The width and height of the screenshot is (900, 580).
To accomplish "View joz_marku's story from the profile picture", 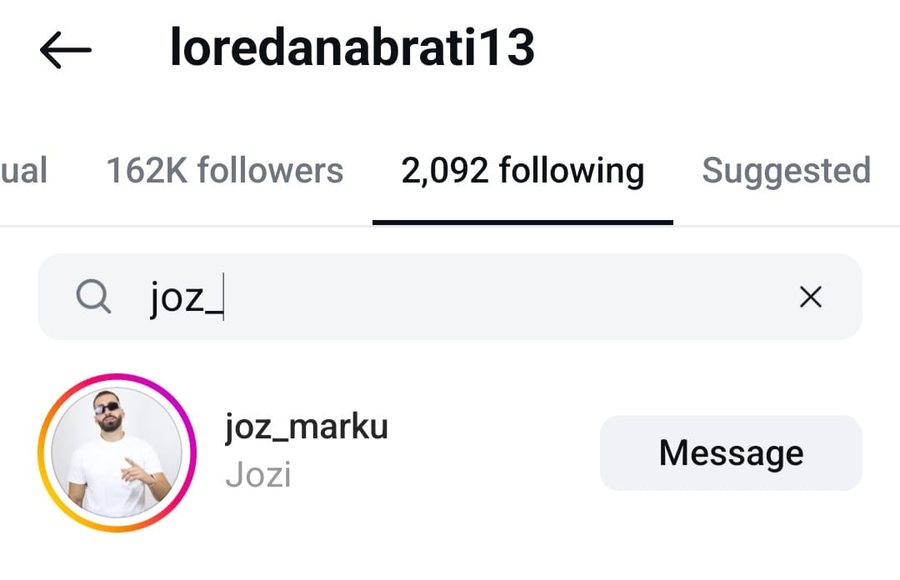I will [117, 453].
